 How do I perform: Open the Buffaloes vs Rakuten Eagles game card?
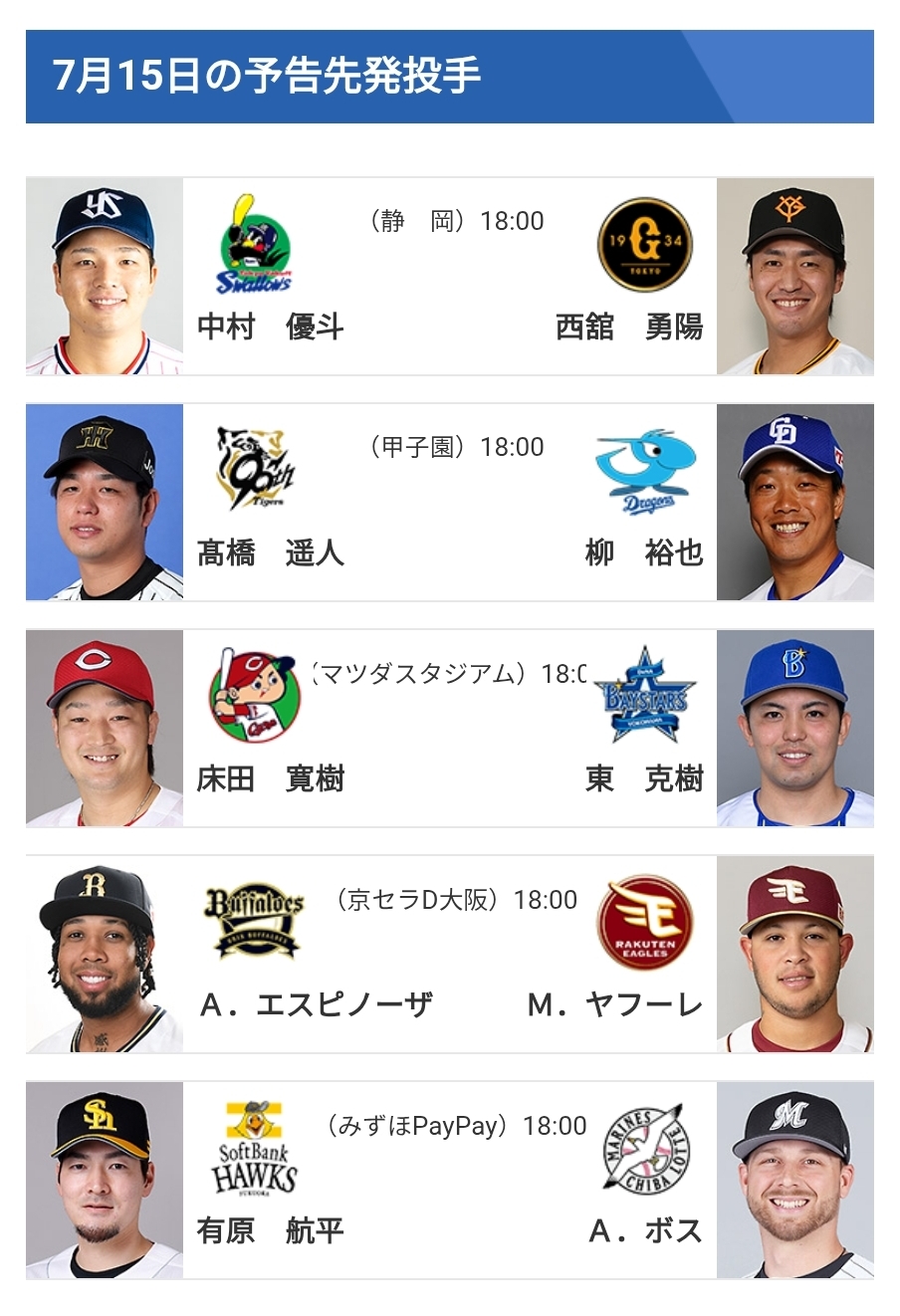450,955
